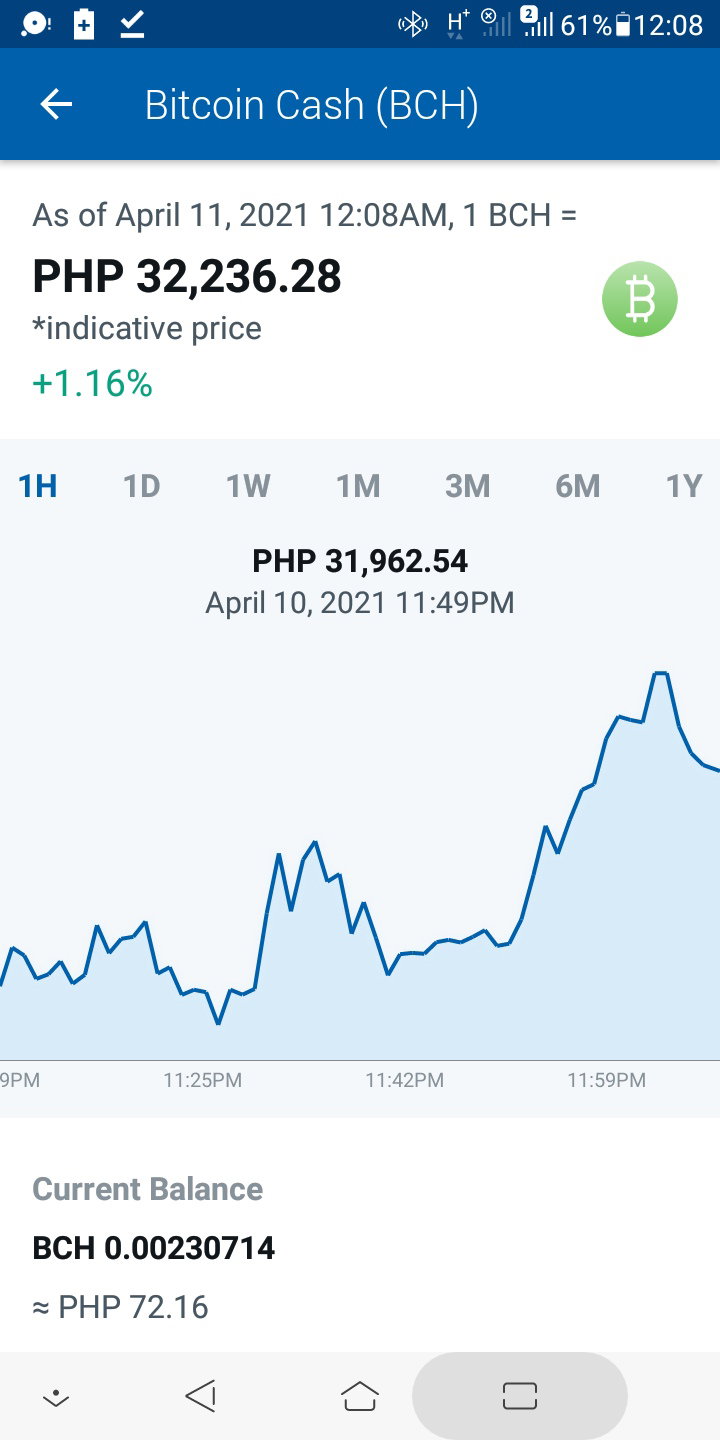Viewport: 720px width, 1440px height.
Task: Hide the navigation bar with the down arrow
Action: 57,1398
